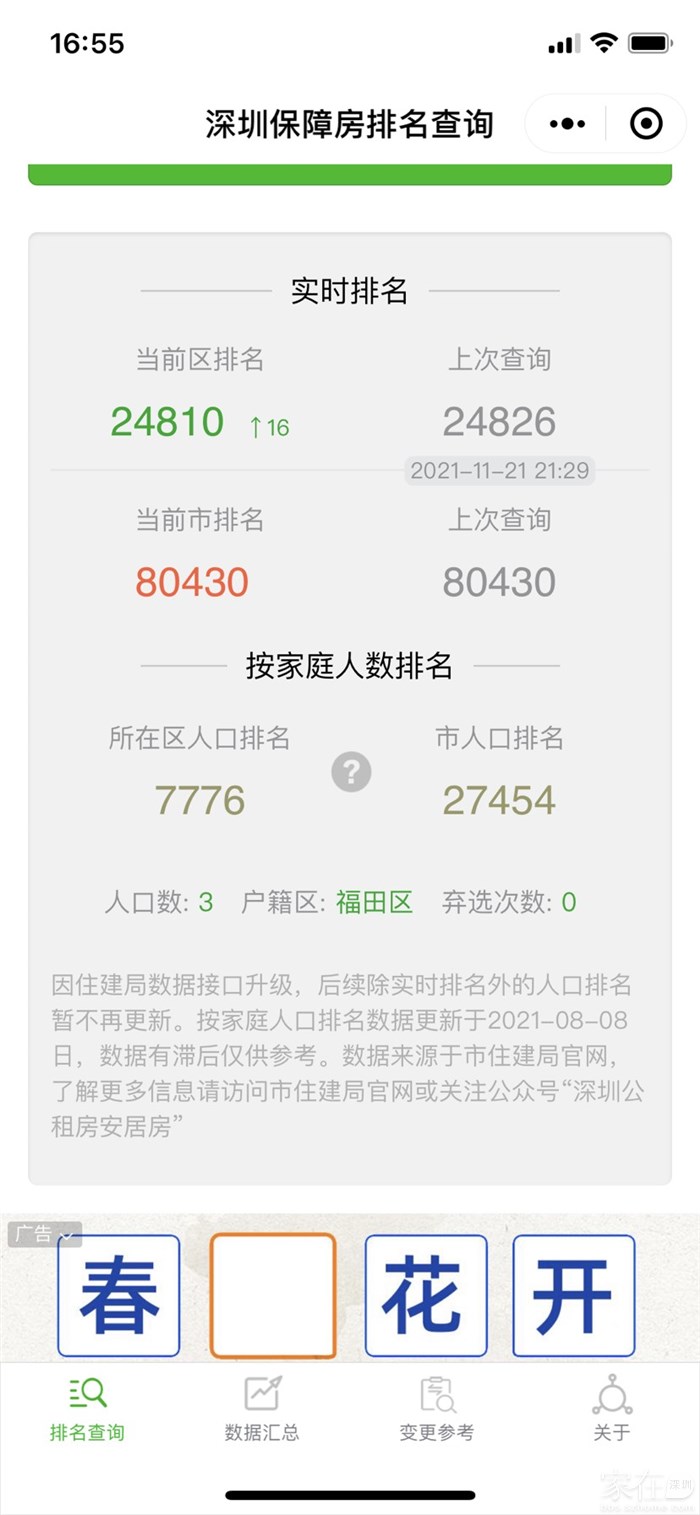Expand the 广告 ad label dropdown
The width and height of the screenshot is (700, 1515).
pyautogui.click(x=44, y=1235)
